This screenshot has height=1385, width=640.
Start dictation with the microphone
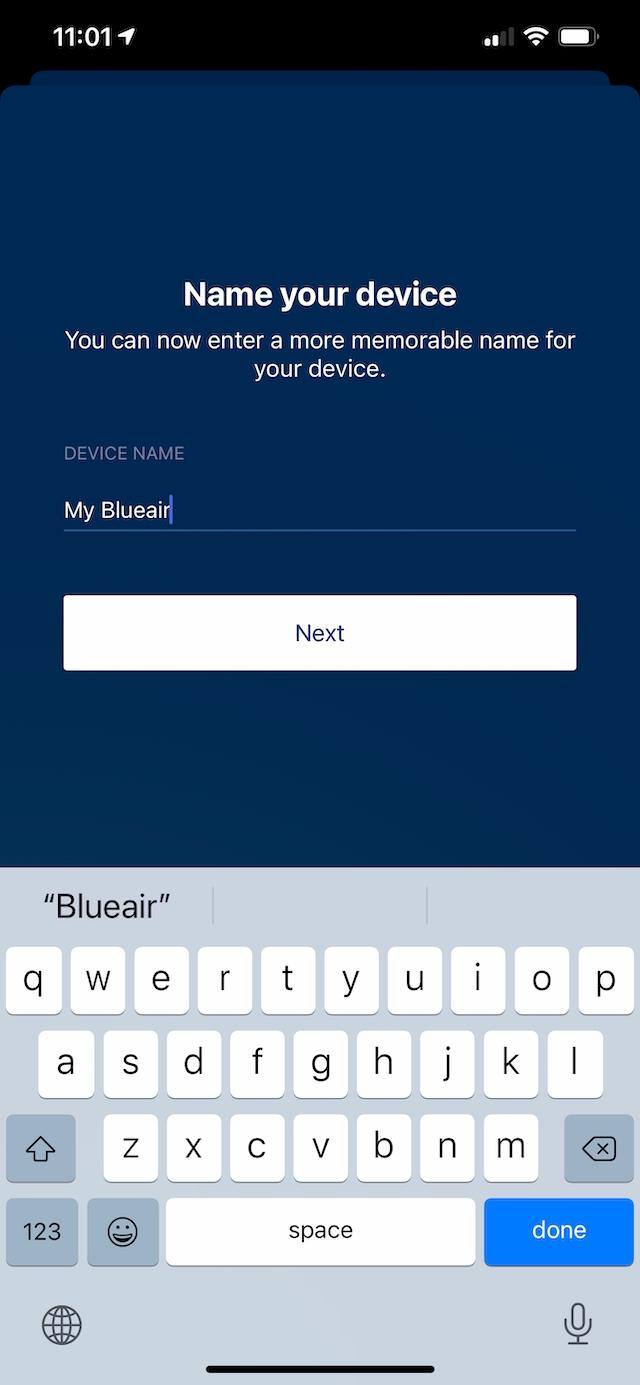pos(577,1325)
